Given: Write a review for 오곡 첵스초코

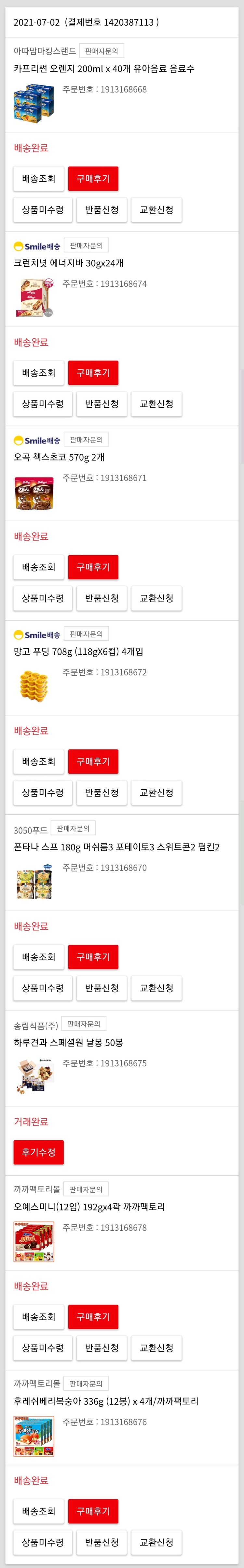Looking at the screenshot, I should [x=93, y=567].
